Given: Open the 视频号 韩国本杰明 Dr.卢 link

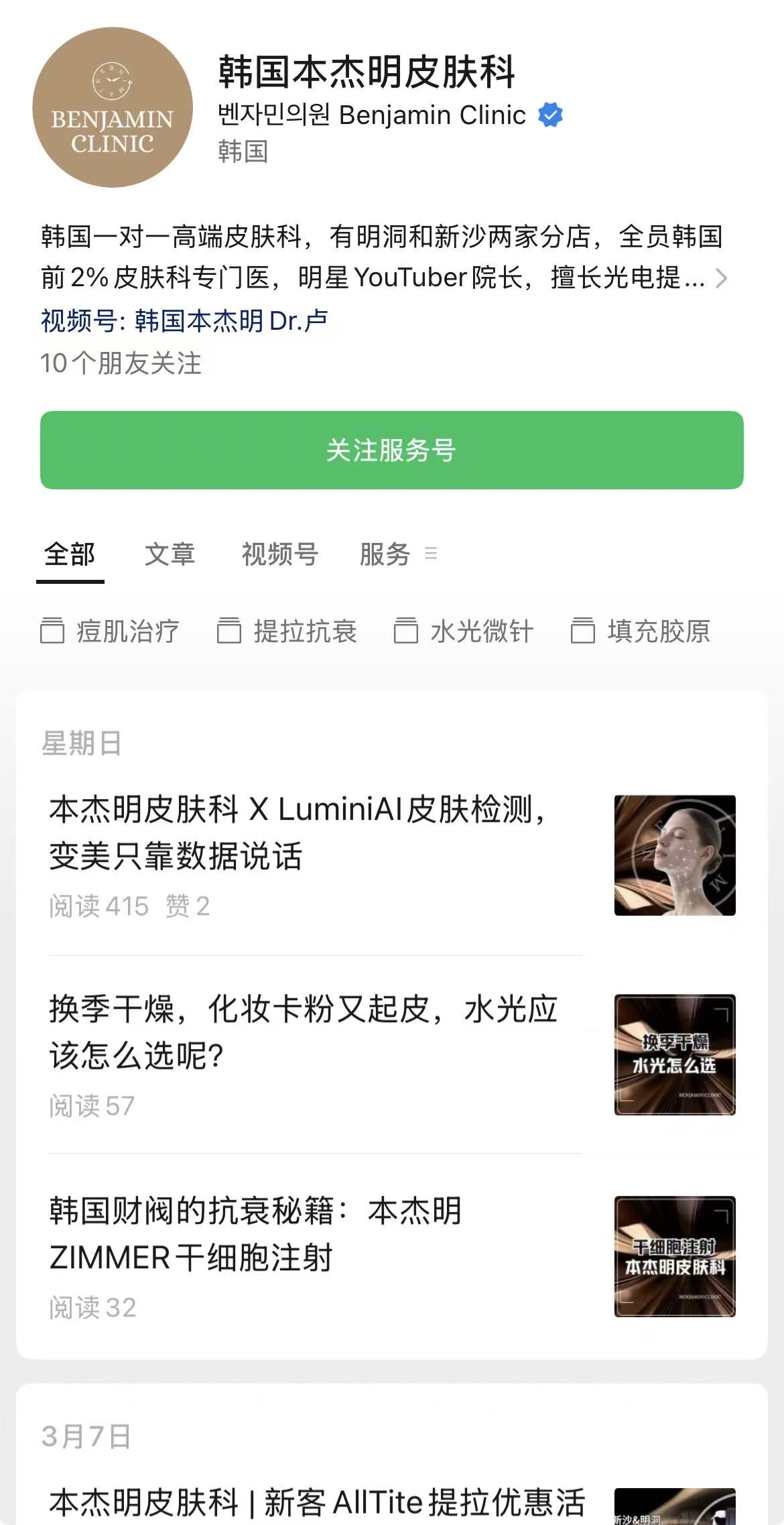Looking at the screenshot, I should 184,321.
